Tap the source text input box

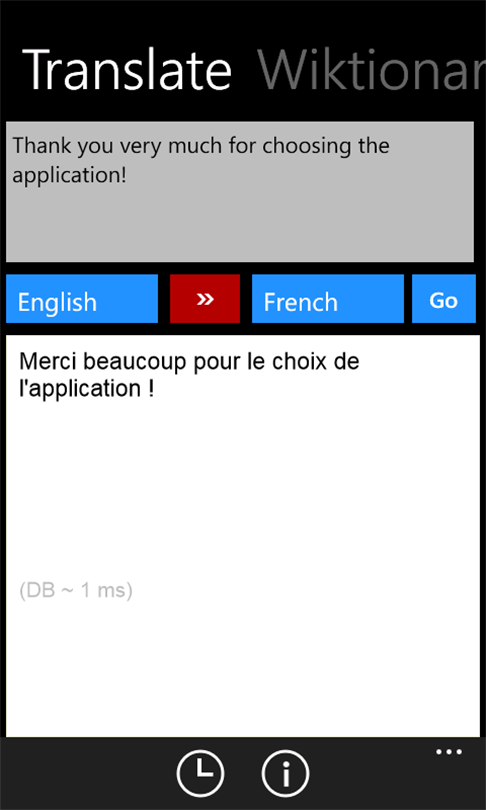click(240, 192)
